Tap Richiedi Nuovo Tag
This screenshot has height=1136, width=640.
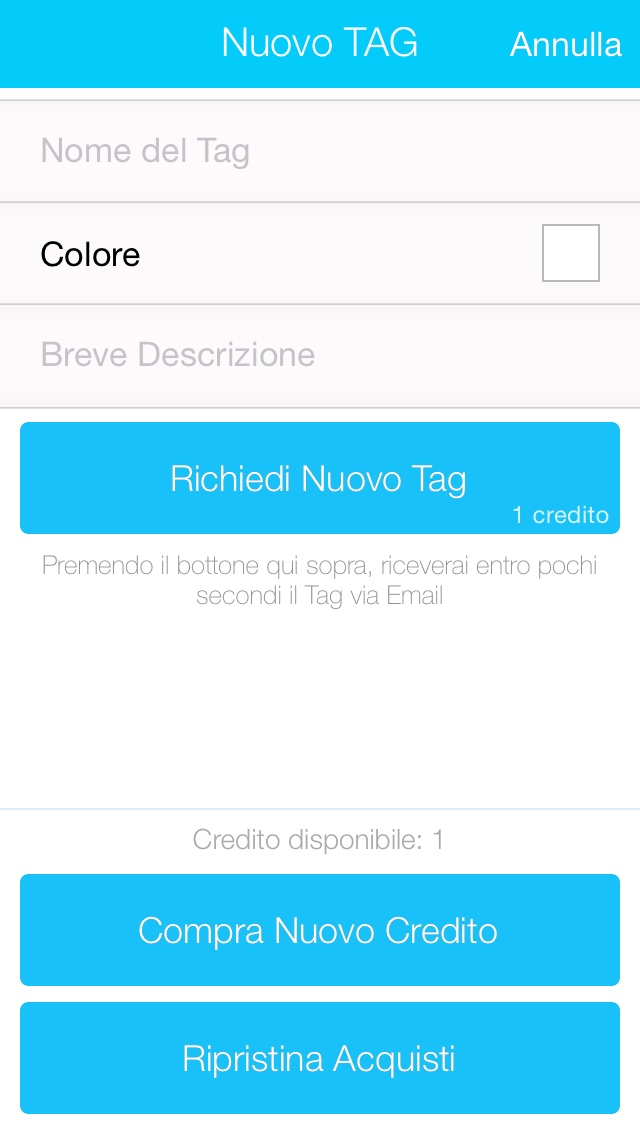[x=320, y=479]
